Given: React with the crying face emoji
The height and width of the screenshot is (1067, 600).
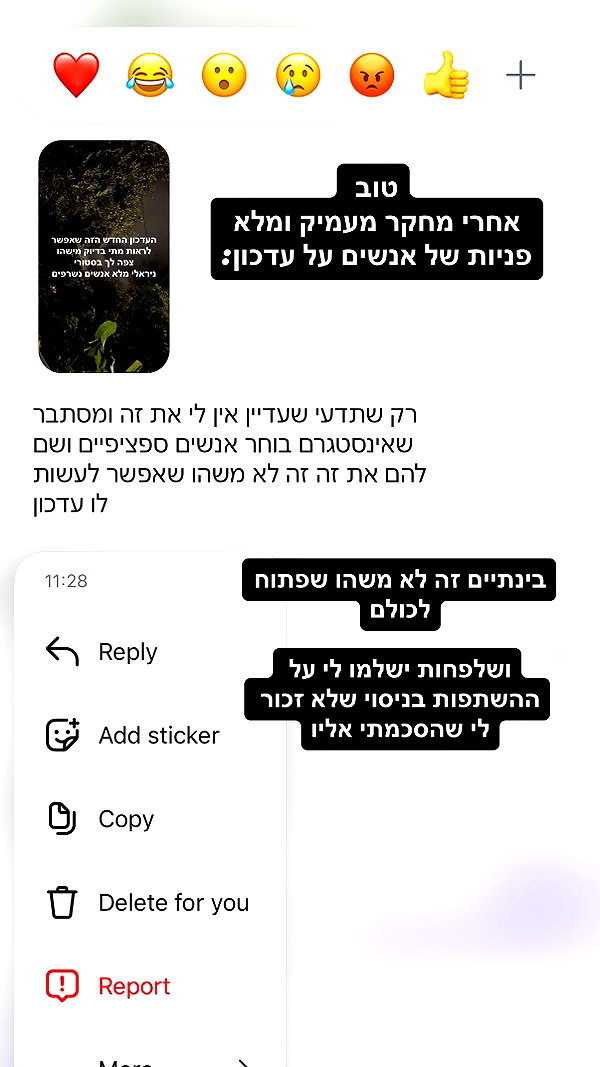Looking at the screenshot, I should 298,74.
